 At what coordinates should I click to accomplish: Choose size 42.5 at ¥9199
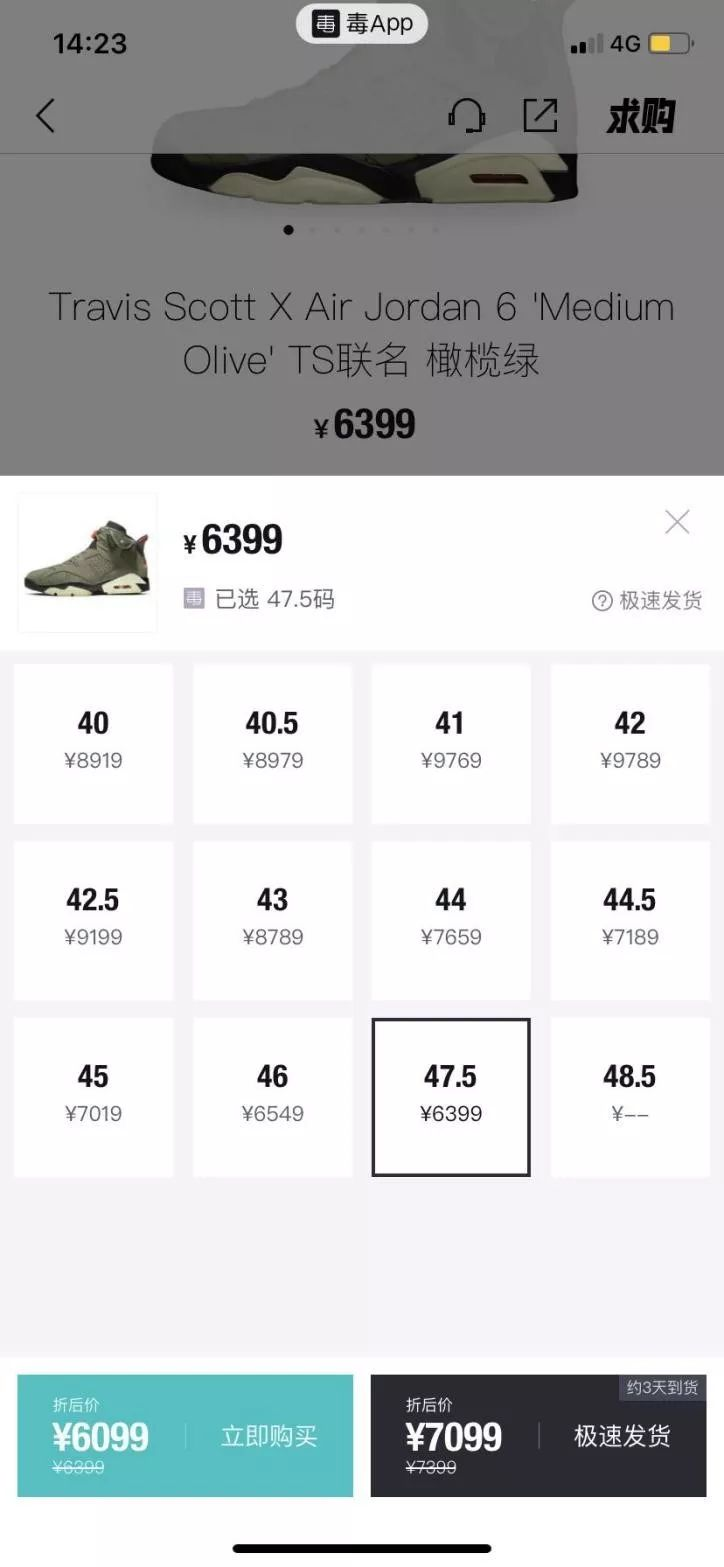coord(93,918)
